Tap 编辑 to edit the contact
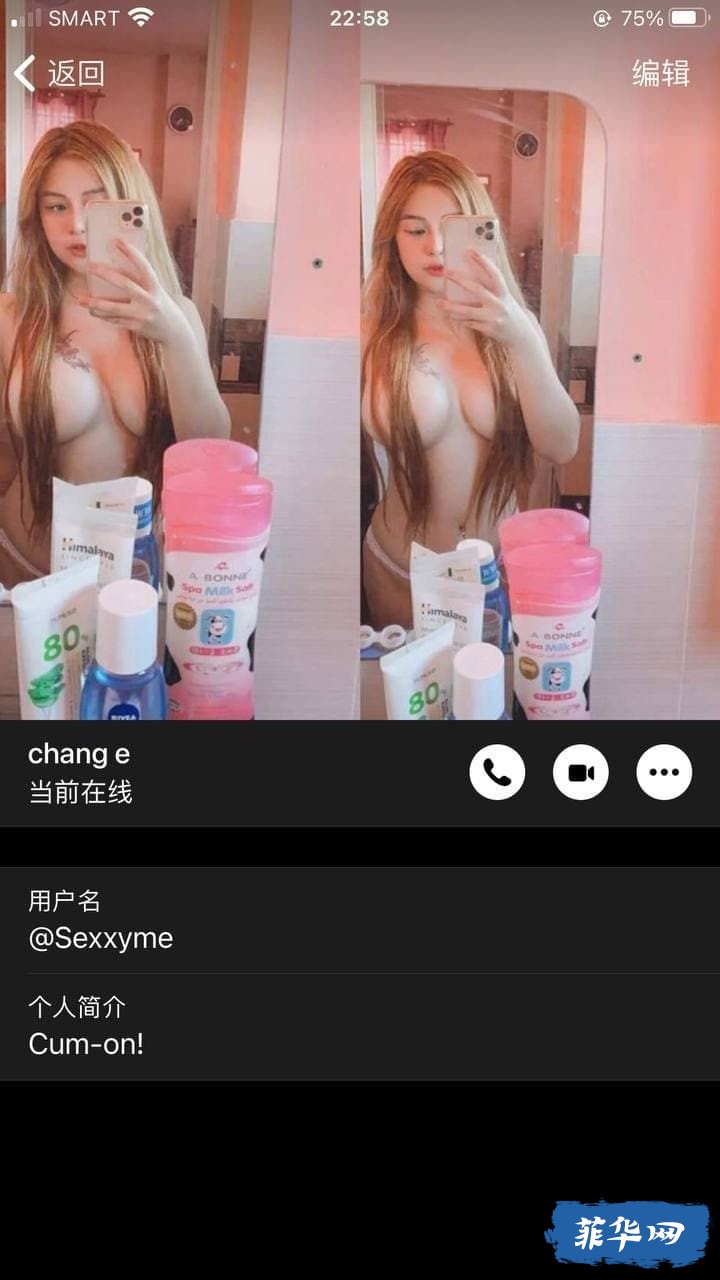 [x=660, y=73]
